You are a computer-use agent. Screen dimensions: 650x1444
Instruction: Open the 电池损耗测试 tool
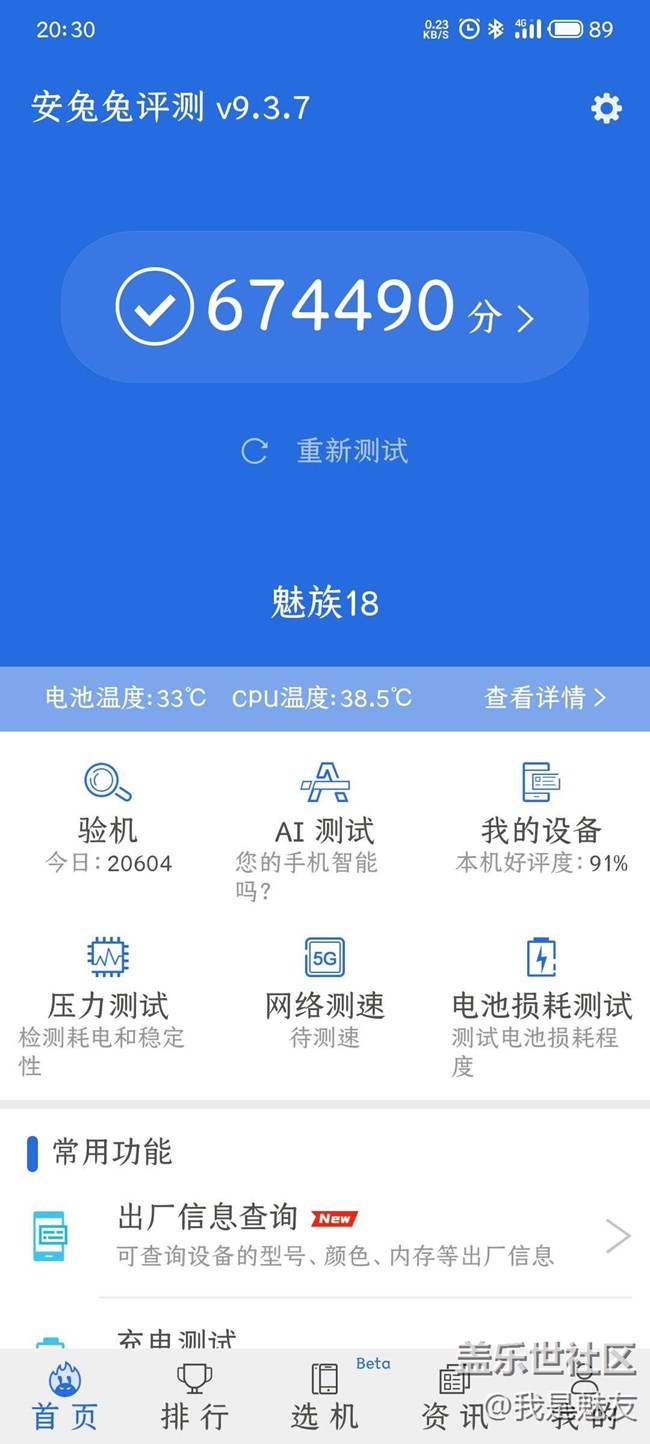541,1006
